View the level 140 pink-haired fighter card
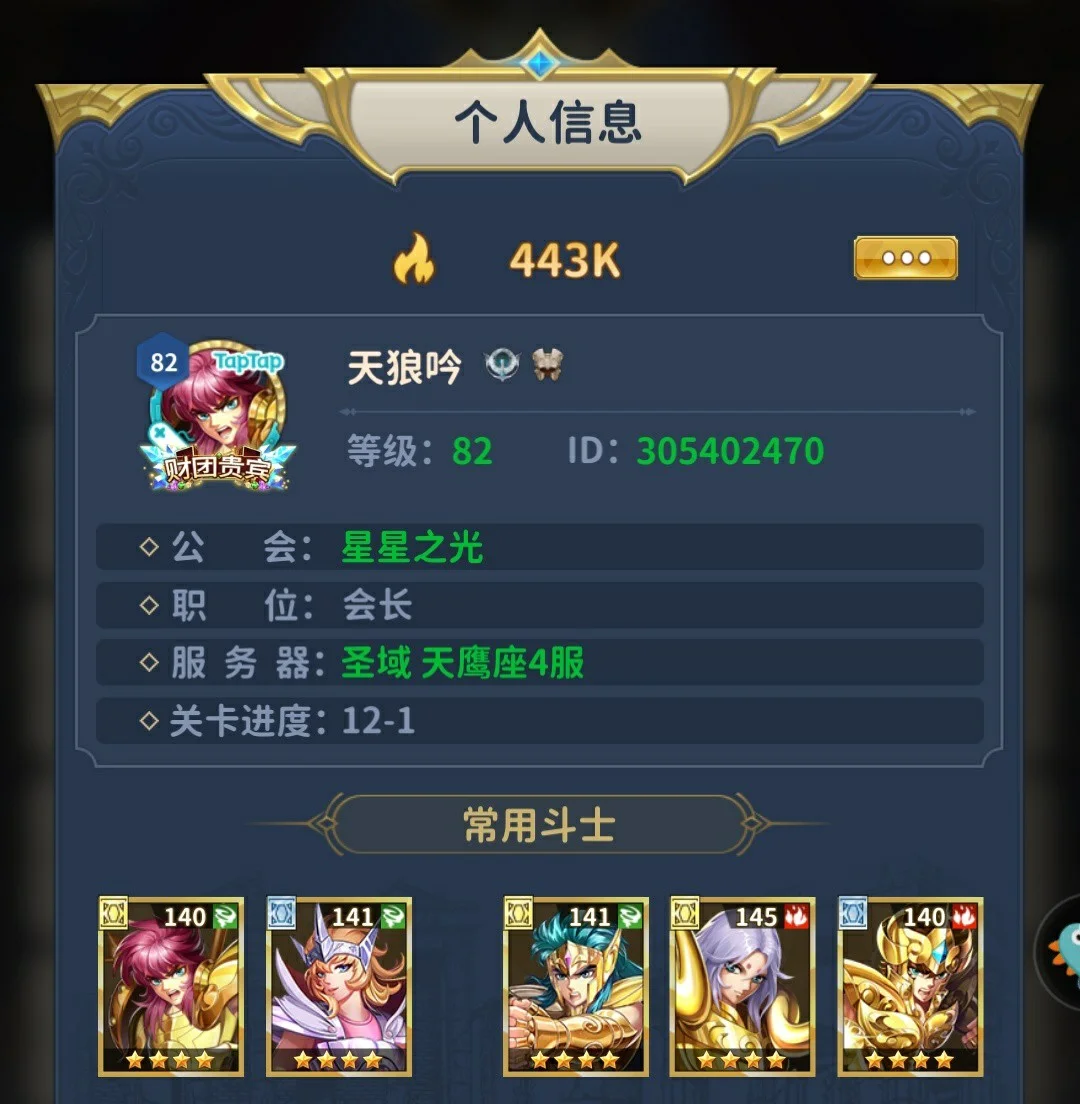This screenshot has width=1080, height=1104. tap(171, 986)
